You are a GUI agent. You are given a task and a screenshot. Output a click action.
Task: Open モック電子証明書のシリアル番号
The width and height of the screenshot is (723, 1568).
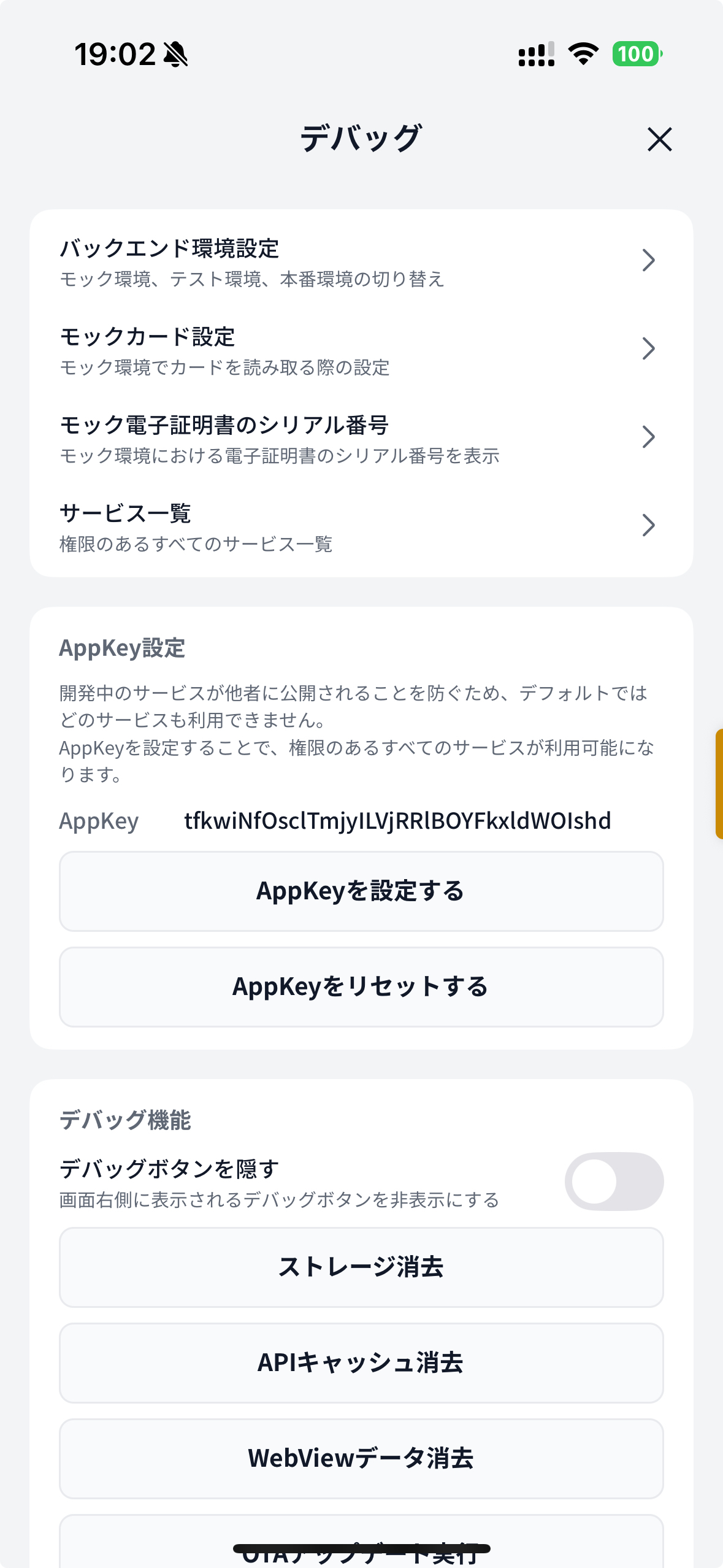click(361, 438)
